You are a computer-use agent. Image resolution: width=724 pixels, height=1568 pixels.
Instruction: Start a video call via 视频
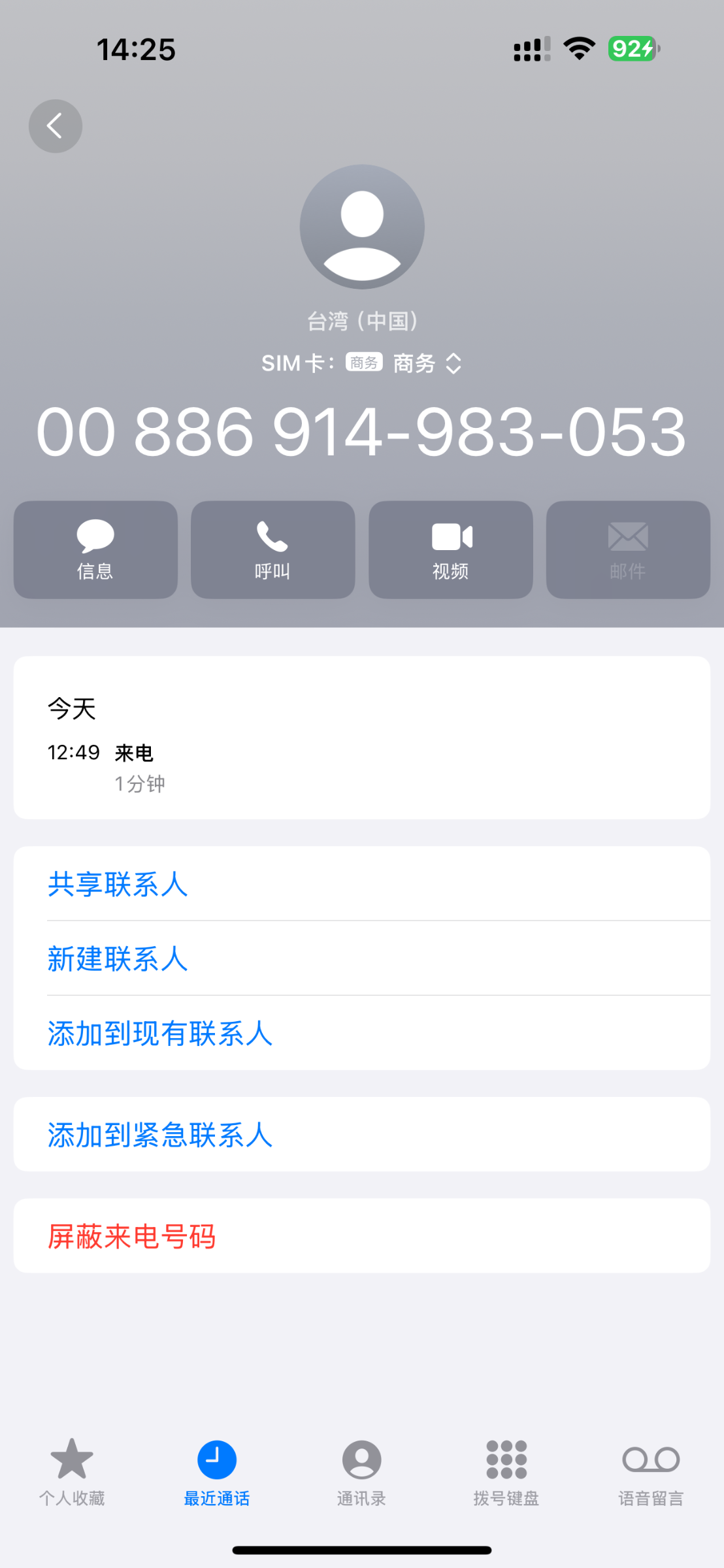(x=451, y=549)
